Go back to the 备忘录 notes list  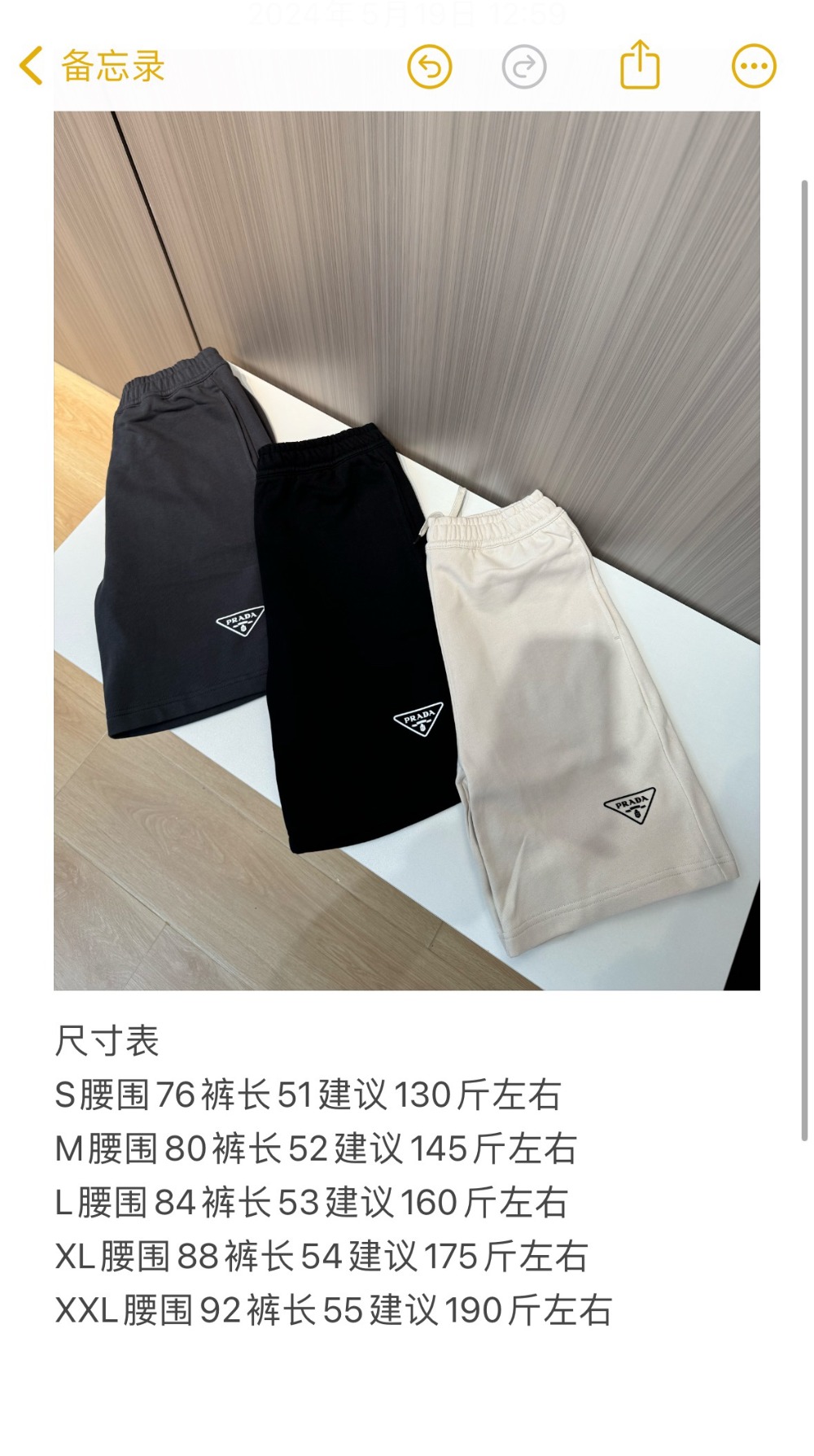91,67
